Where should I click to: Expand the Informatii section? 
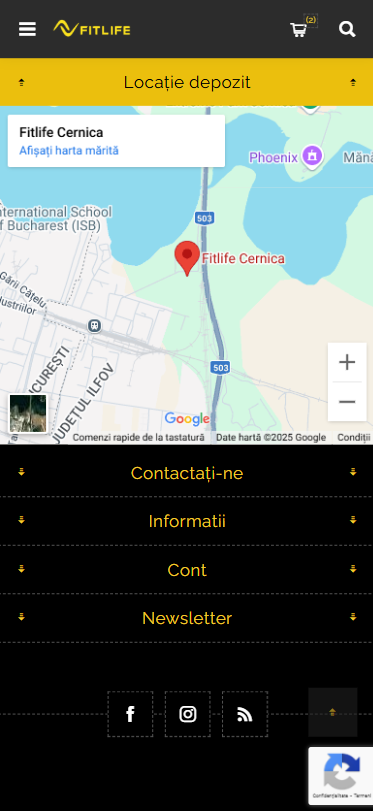186,521
